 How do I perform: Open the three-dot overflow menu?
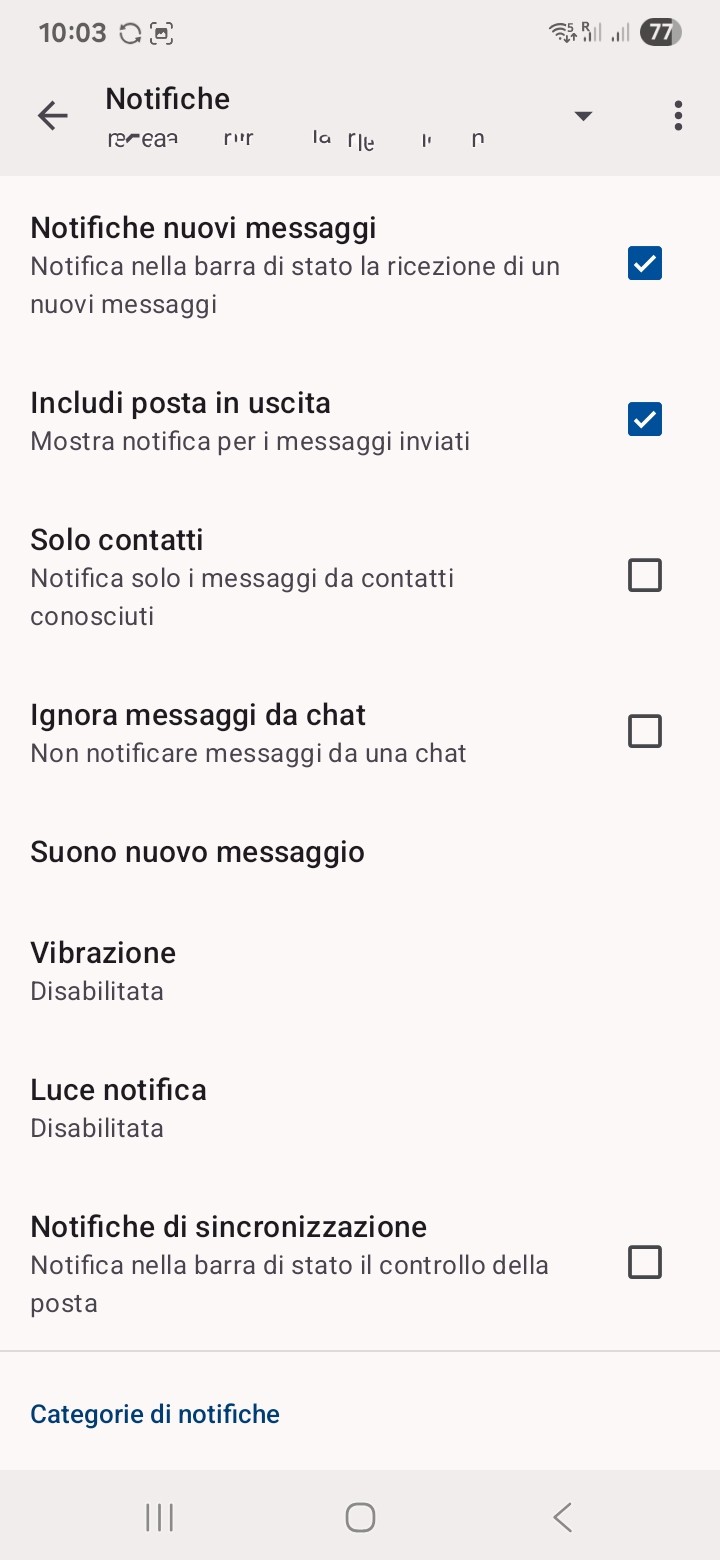678,116
